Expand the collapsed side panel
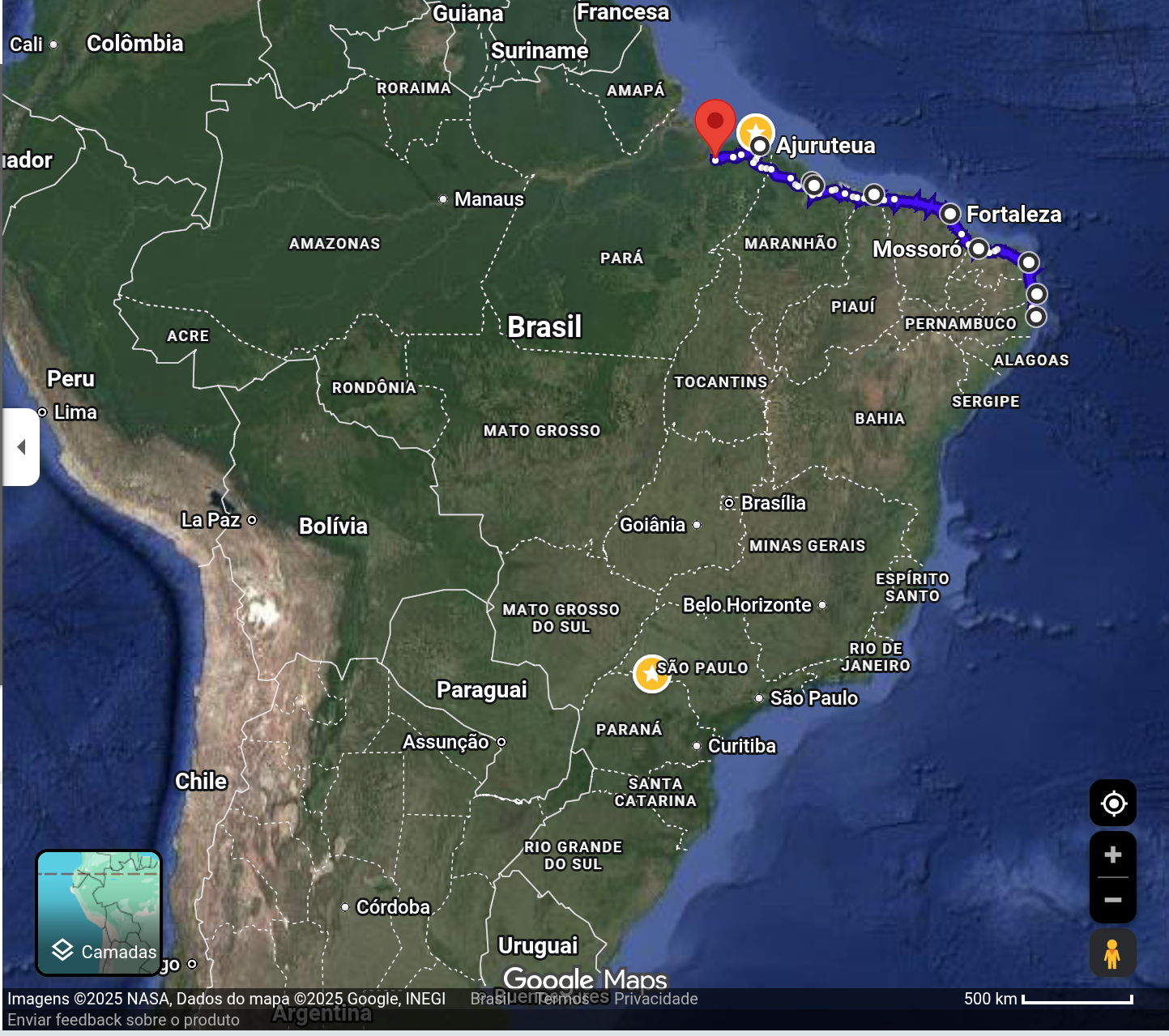Image resolution: width=1169 pixels, height=1036 pixels. click(21, 447)
